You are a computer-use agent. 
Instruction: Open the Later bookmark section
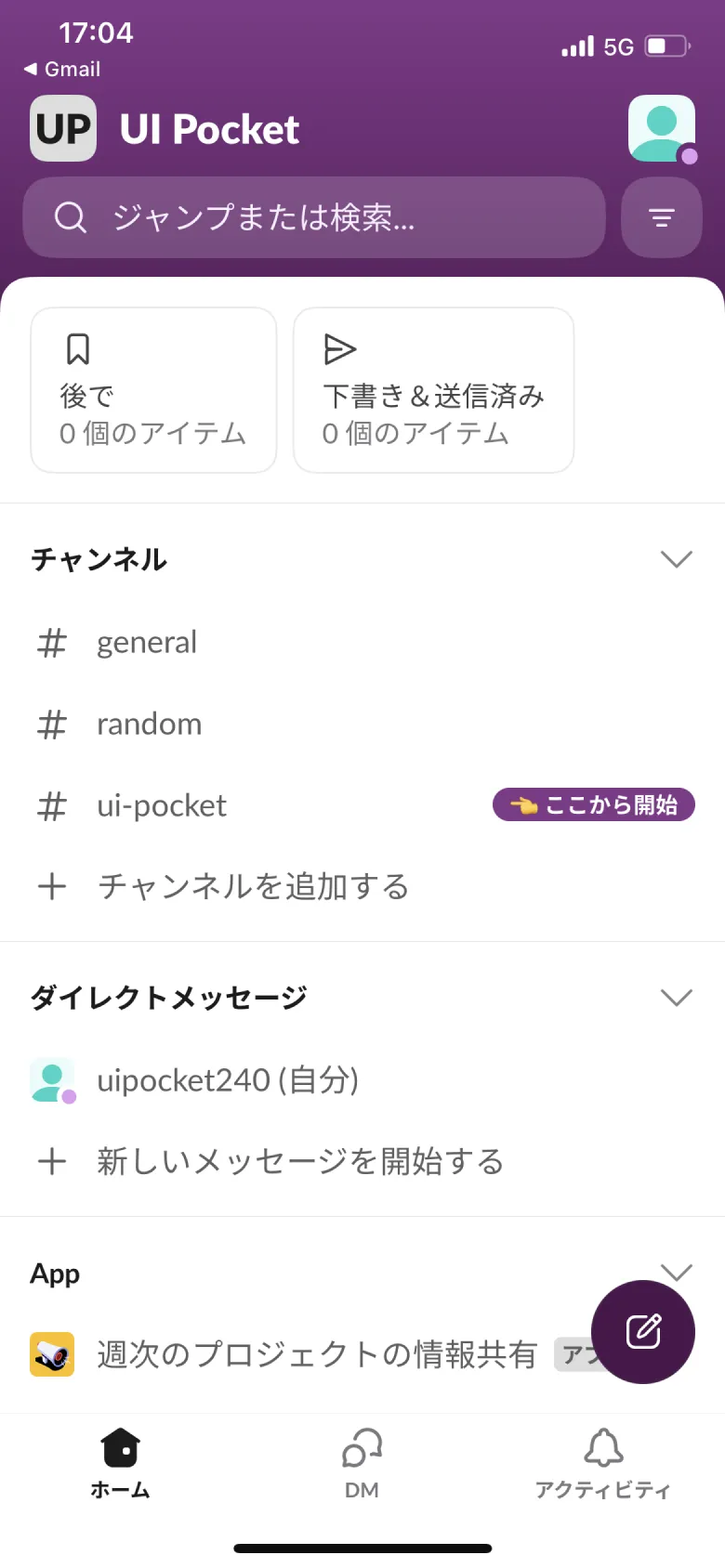pyautogui.click(x=152, y=390)
